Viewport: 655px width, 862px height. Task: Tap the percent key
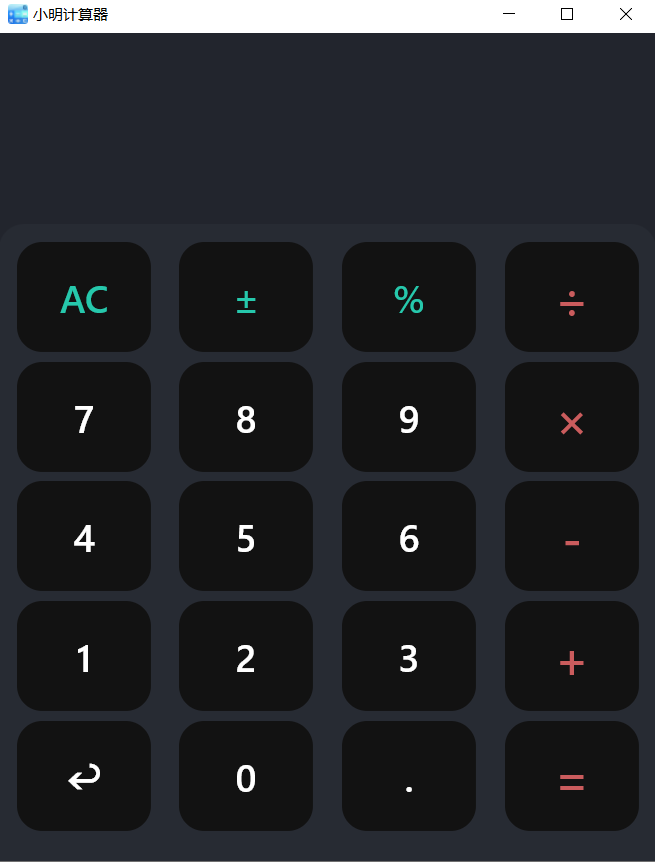409,297
